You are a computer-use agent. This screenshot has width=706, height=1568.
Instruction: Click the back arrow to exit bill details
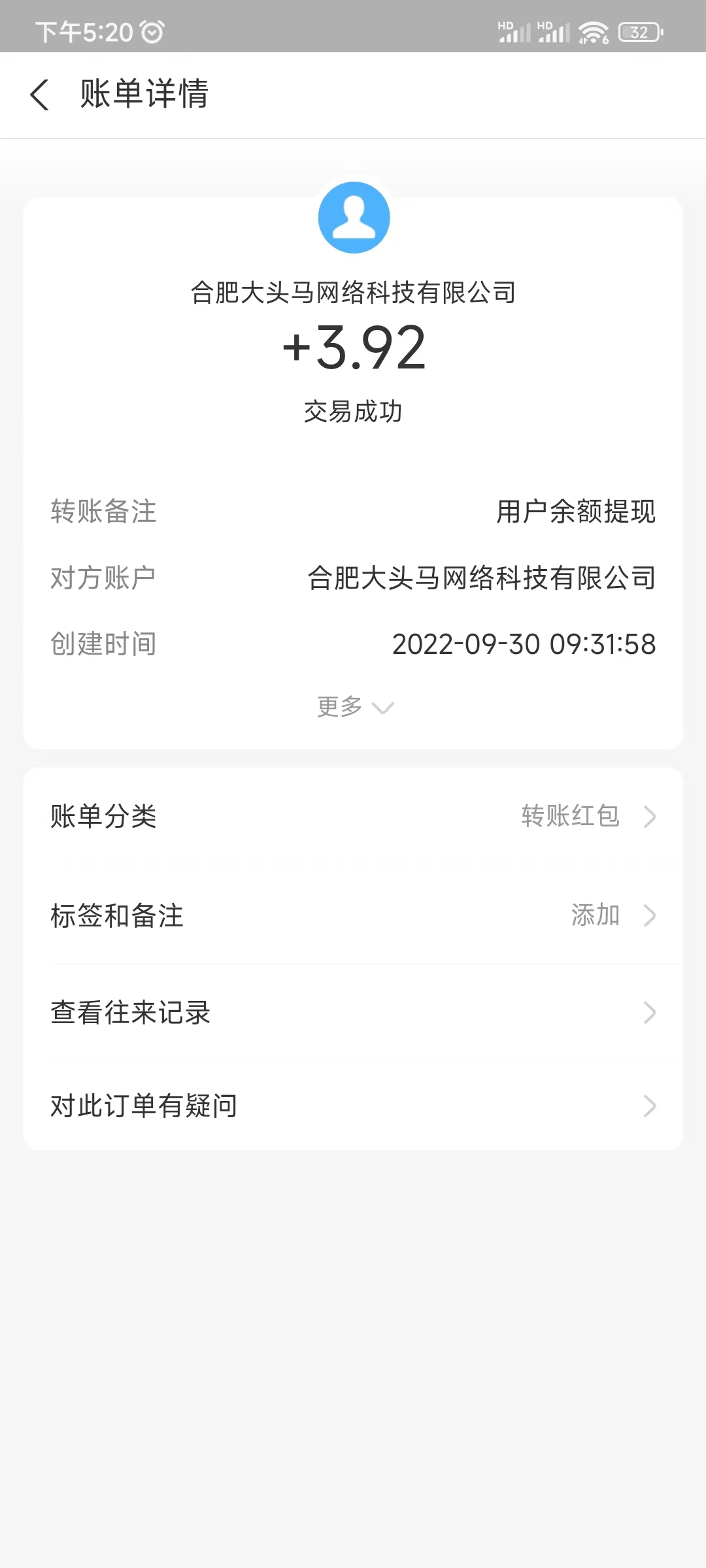pyautogui.click(x=41, y=95)
